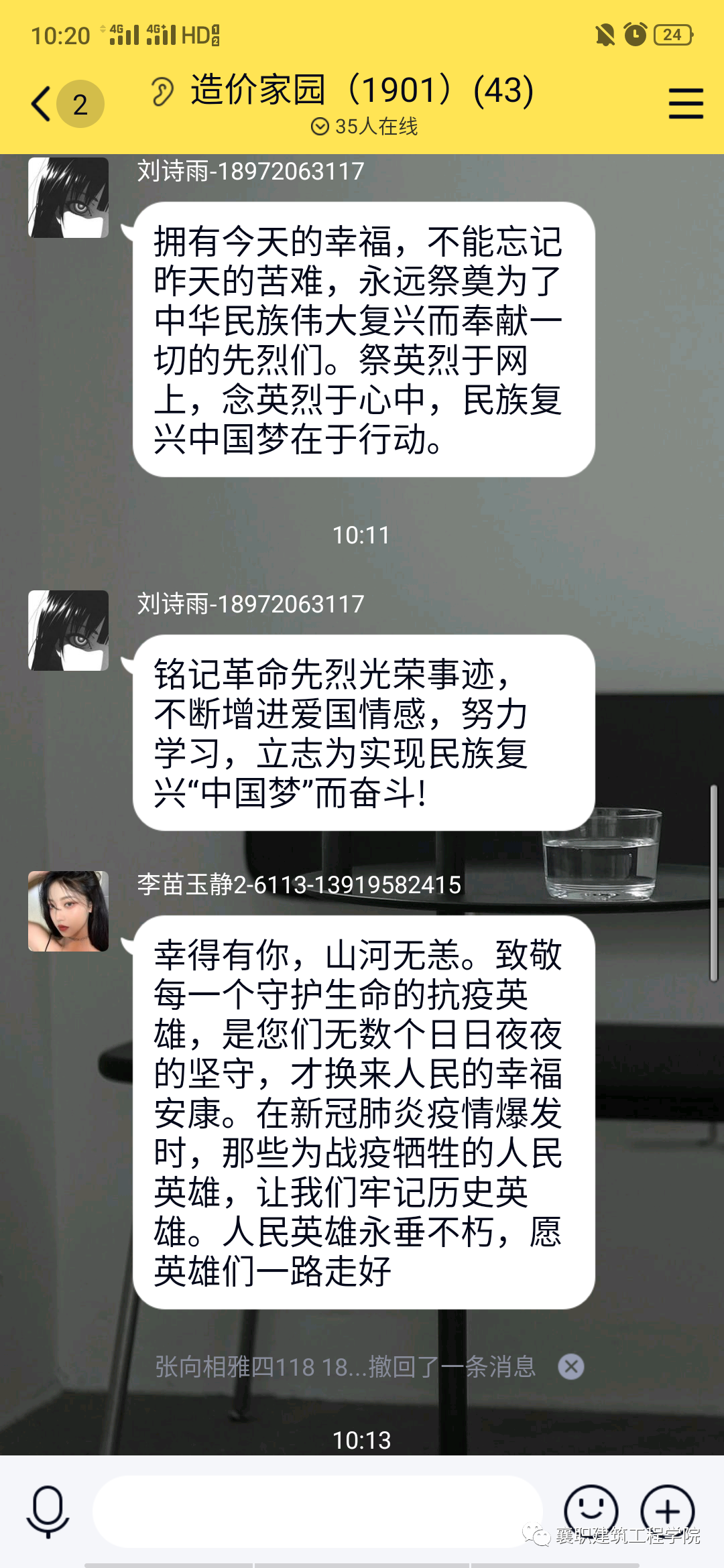724x1568 pixels.
Task: Dismiss the recalled message notice
Action: [x=571, y=1366]
